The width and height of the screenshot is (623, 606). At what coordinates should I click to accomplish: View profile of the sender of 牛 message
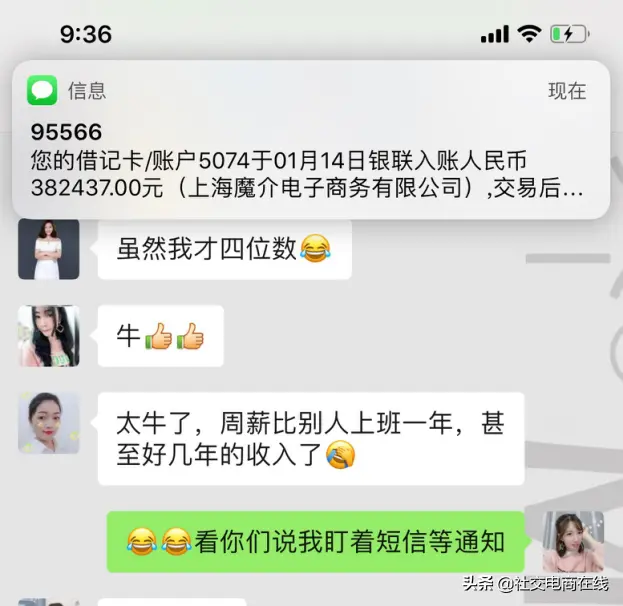(x=49, y=336)
